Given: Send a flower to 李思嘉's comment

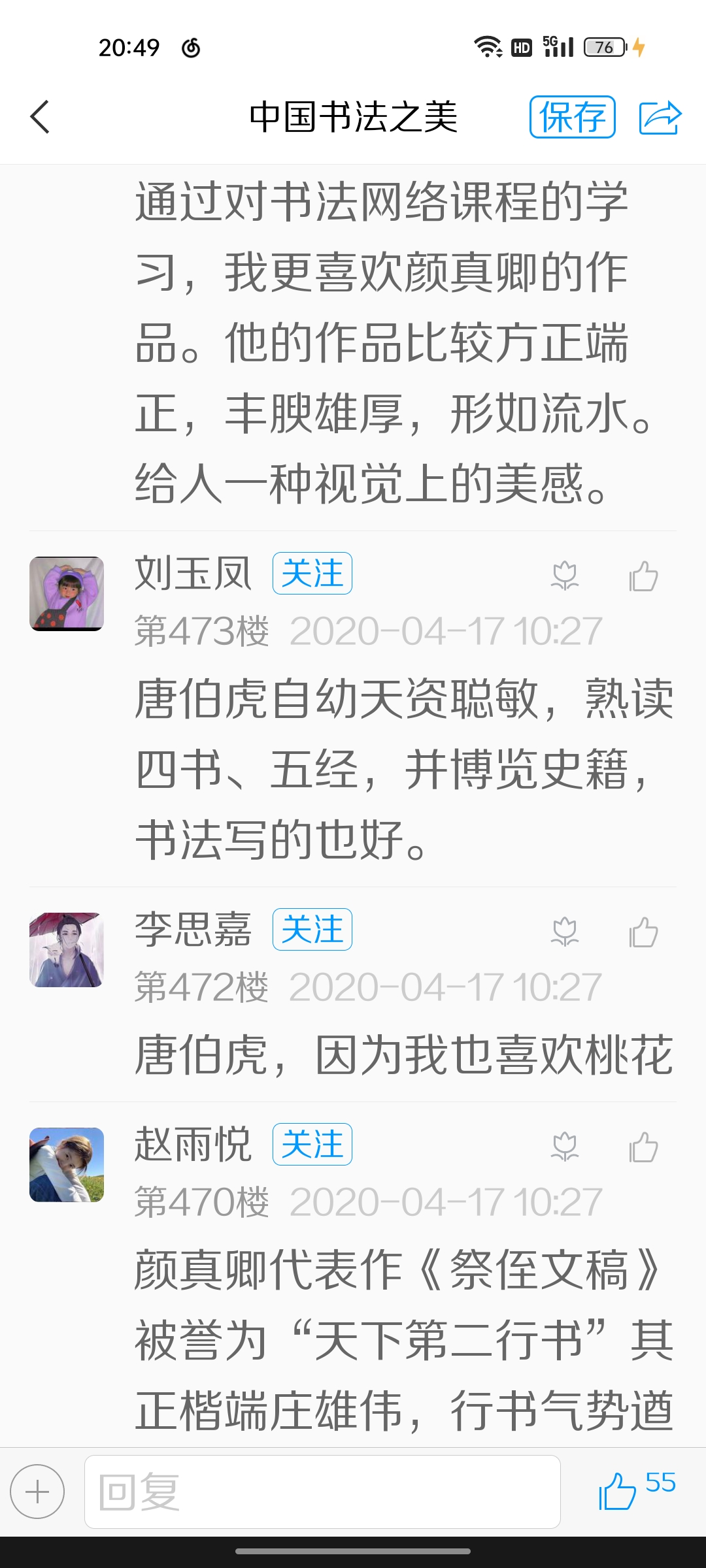Looking at the screenshot, I should 565,932.
